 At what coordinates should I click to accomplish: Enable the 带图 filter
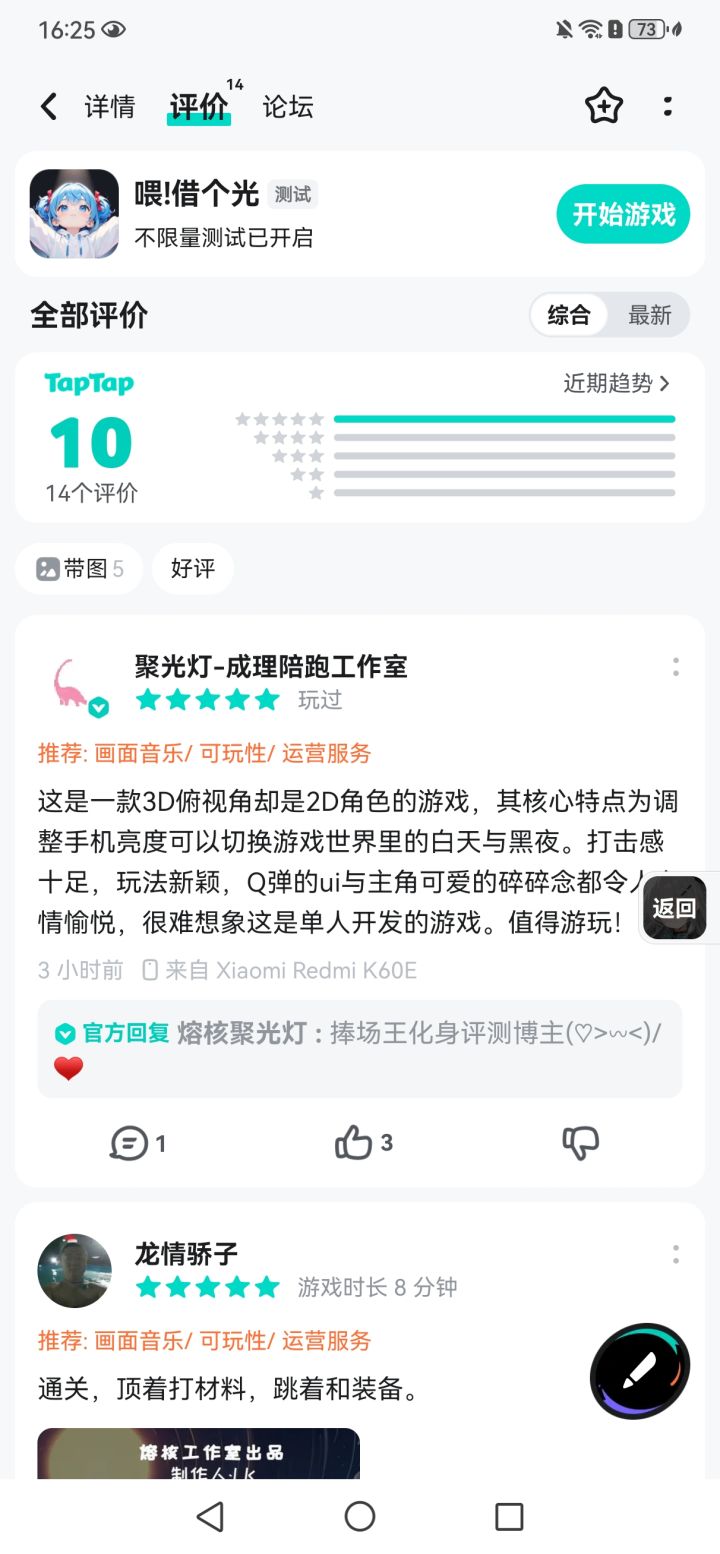coord(79,568)
